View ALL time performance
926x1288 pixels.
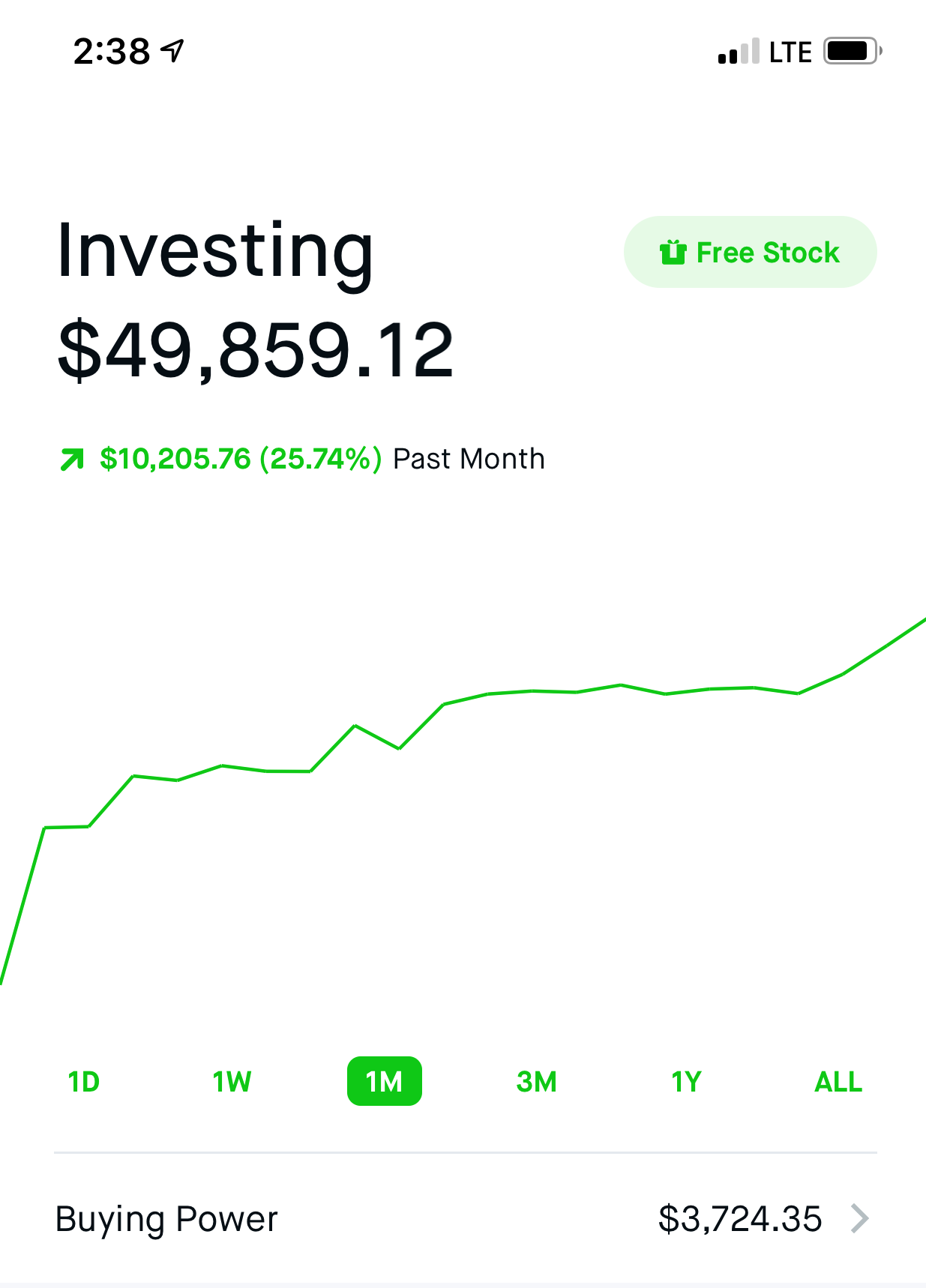pyautogui.click(x=838, y=1082)
